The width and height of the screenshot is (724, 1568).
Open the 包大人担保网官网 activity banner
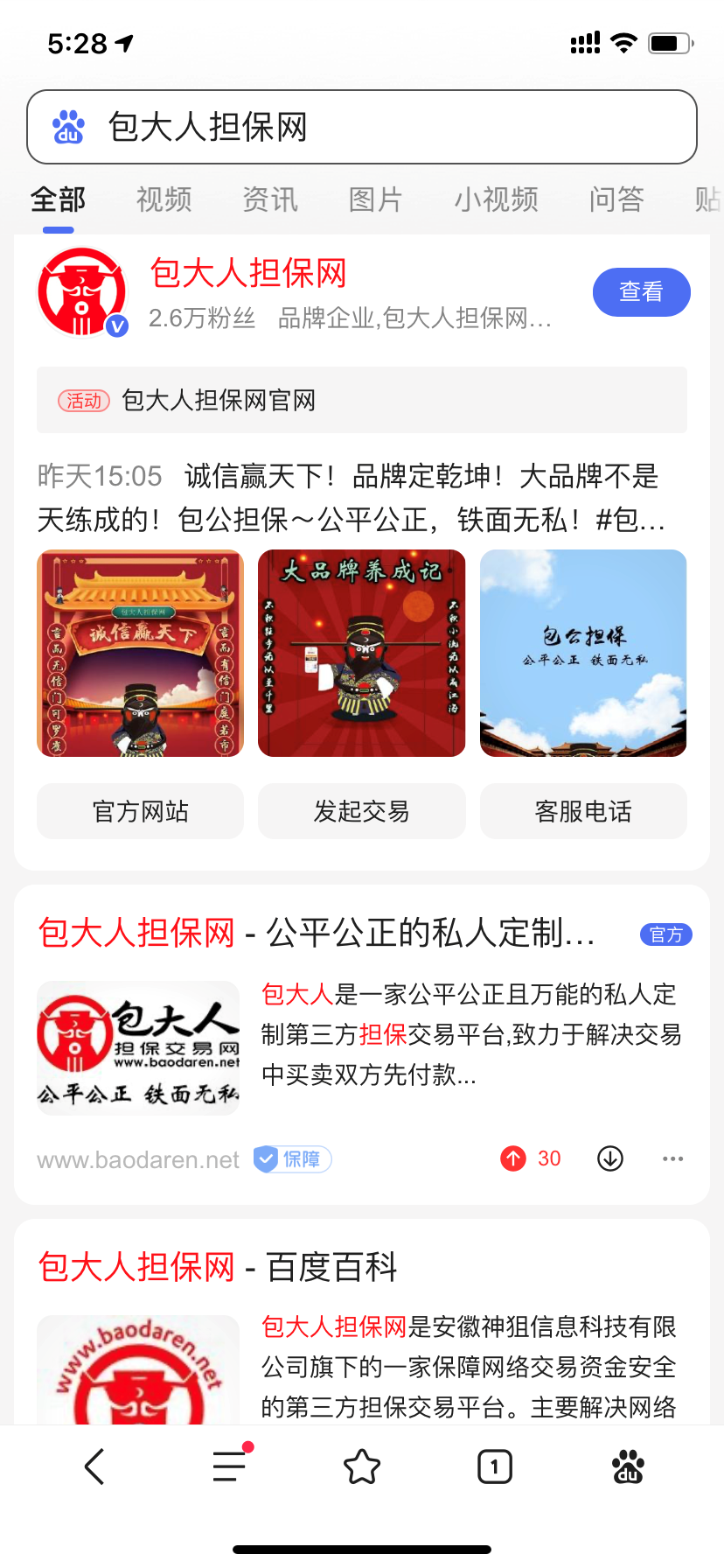361,401
